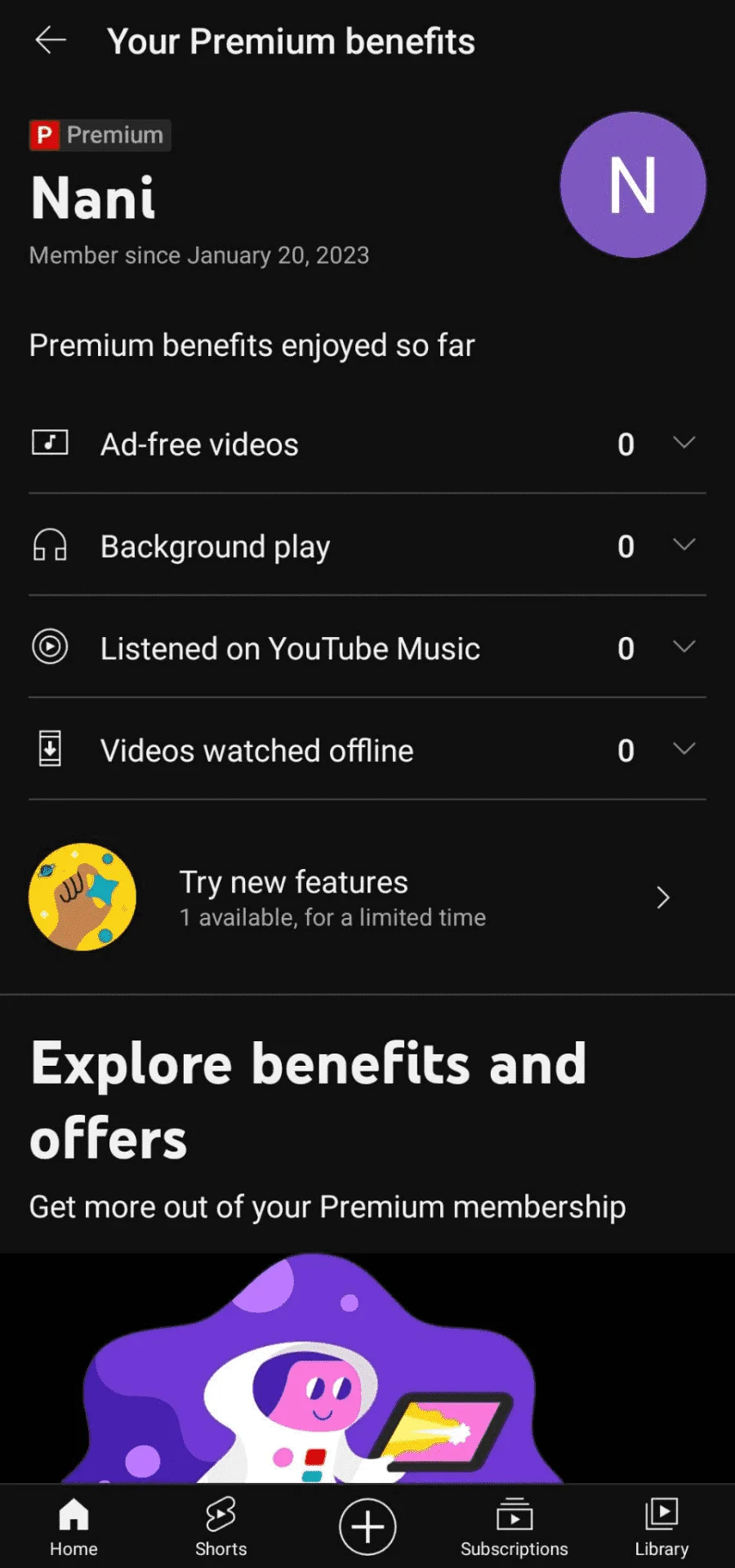Expand the Ad-free videos row

point(367,443)
